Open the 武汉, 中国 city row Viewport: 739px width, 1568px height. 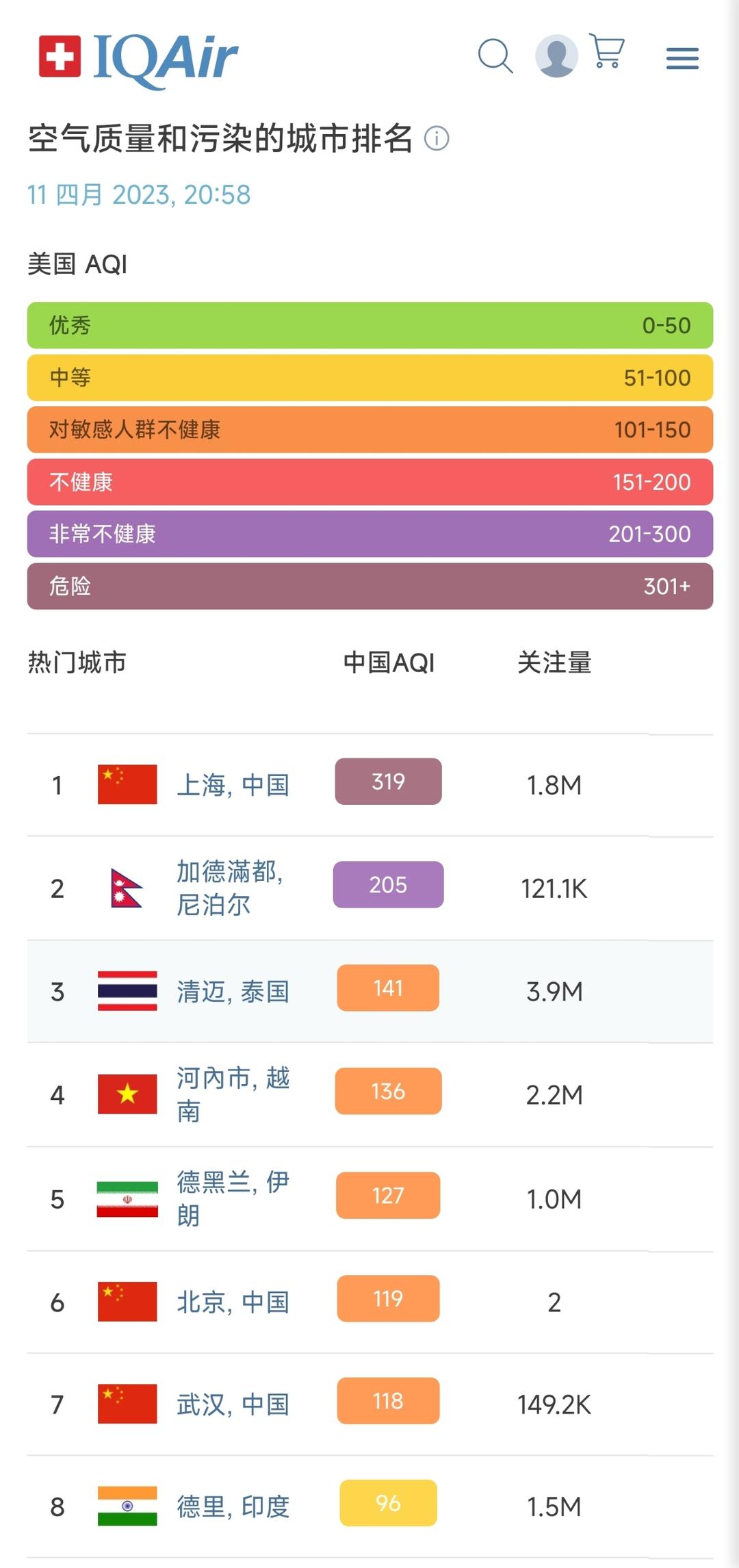click(233, 1404)
